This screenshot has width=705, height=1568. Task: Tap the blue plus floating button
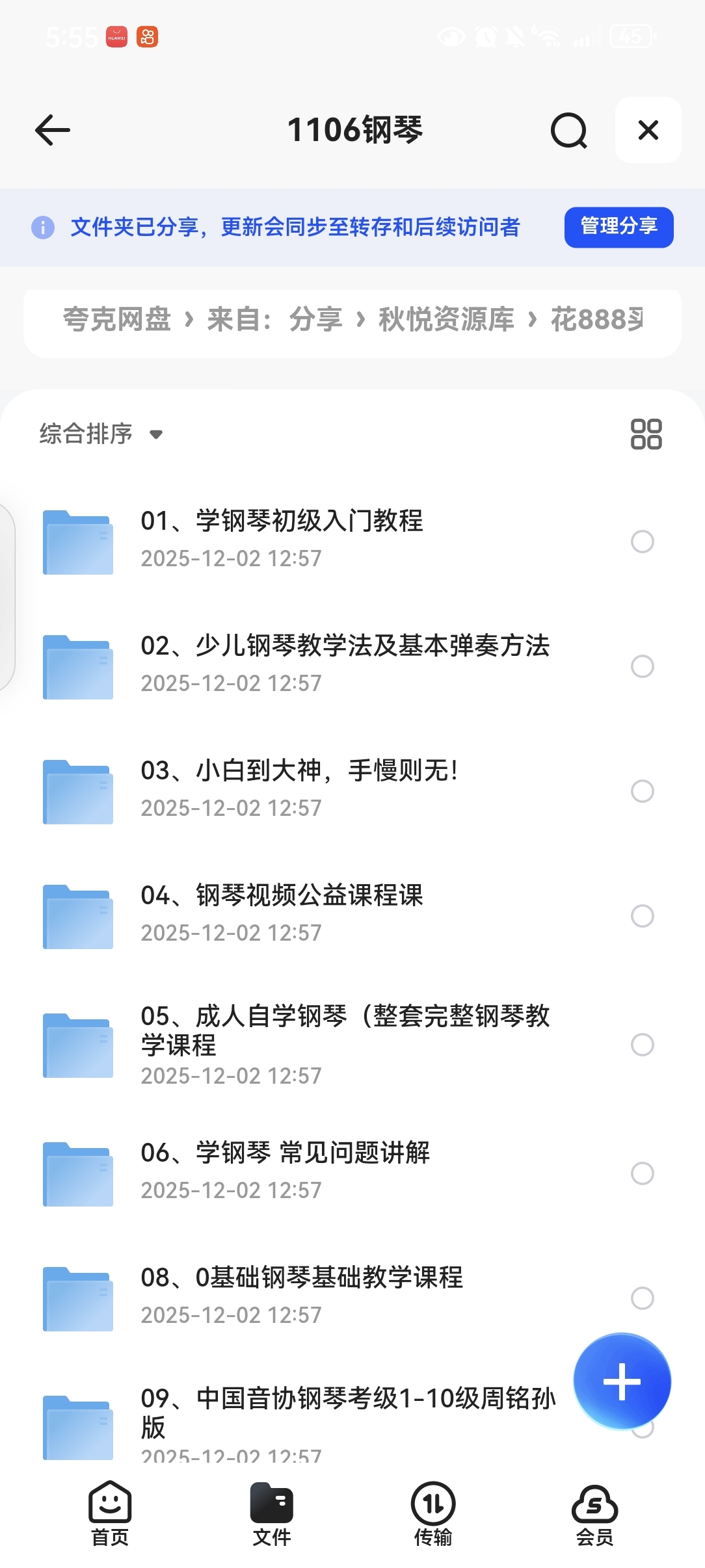(x=622, y=1381)
